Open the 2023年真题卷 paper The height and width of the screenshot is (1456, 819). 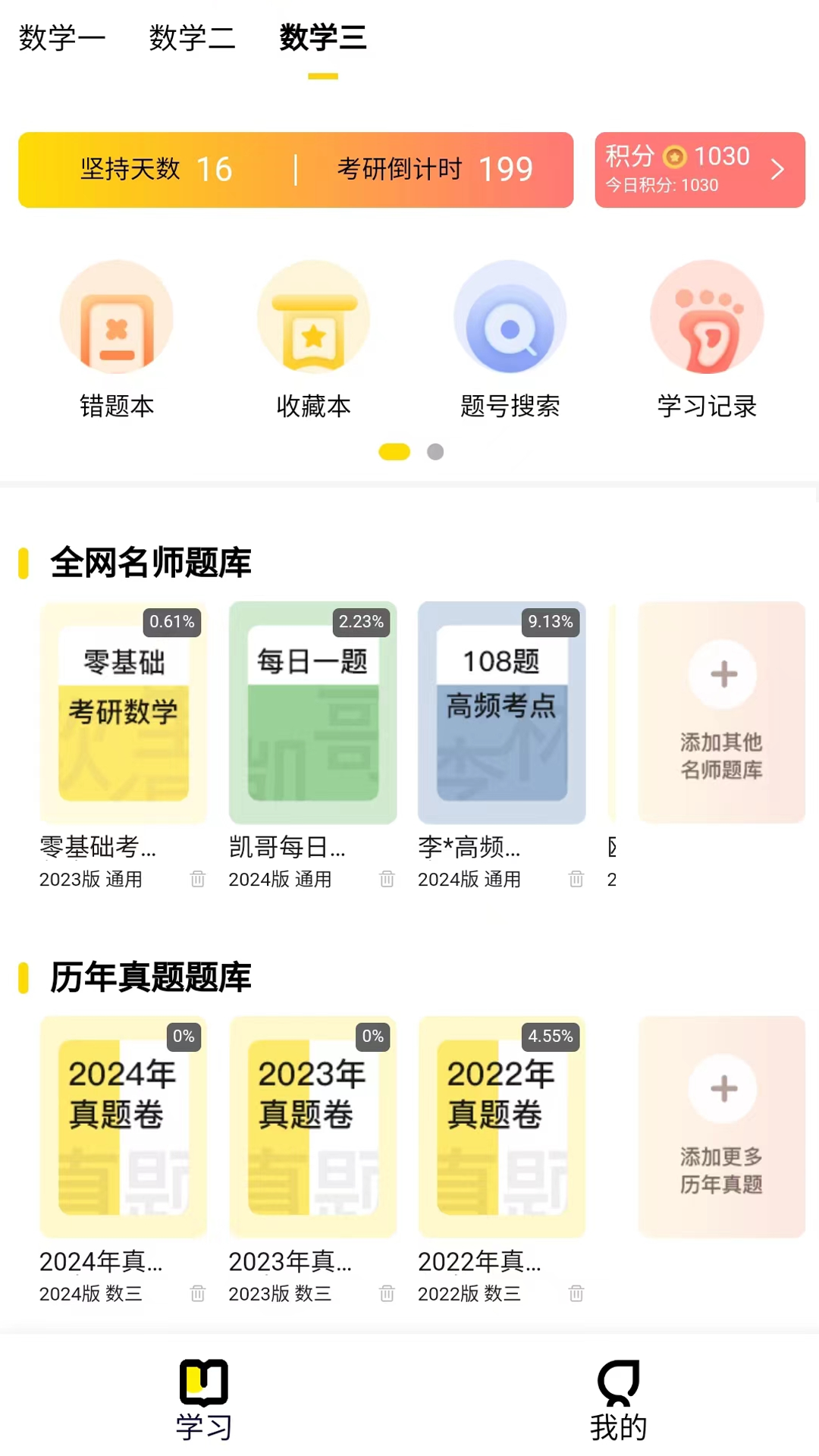(x=312, y=1127)
